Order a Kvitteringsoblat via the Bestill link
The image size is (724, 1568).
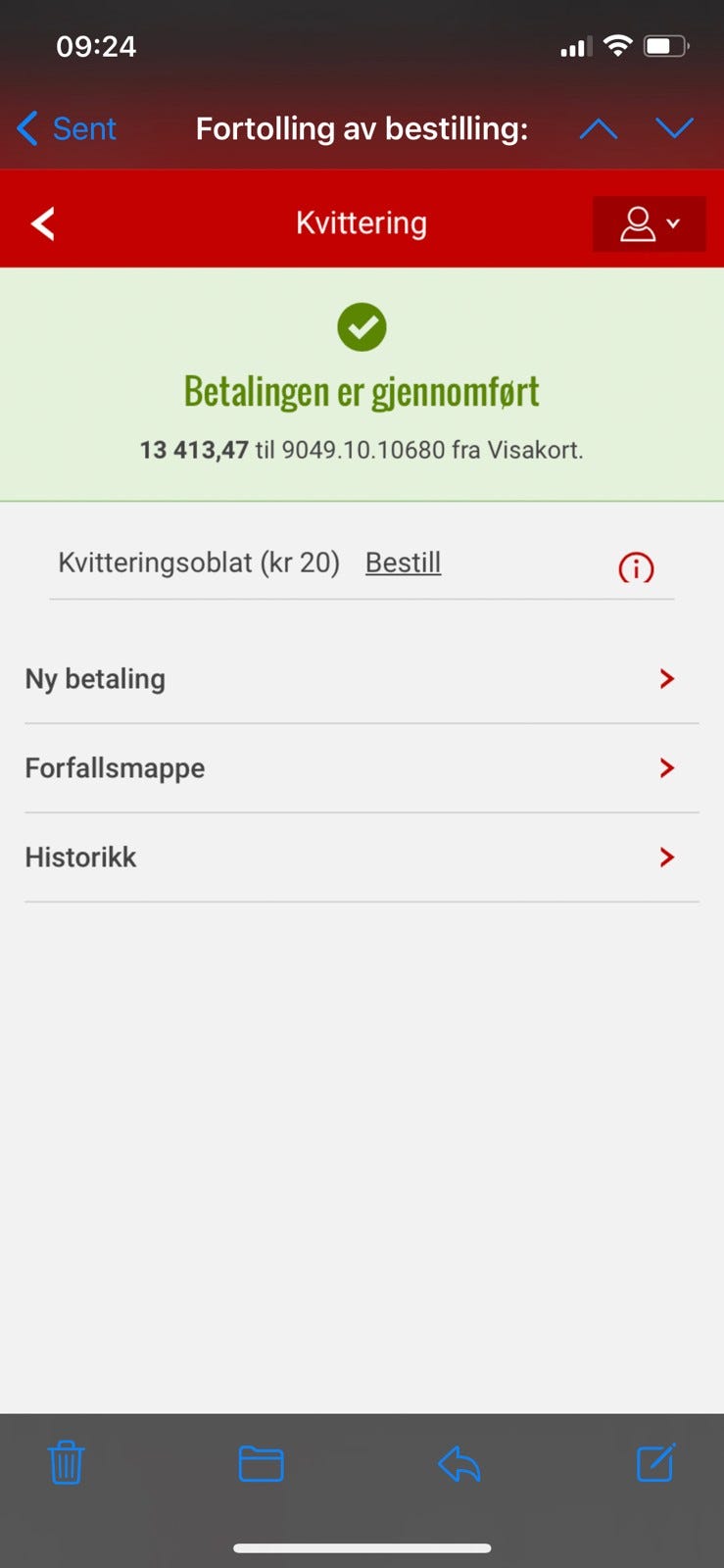click(403, 563)
